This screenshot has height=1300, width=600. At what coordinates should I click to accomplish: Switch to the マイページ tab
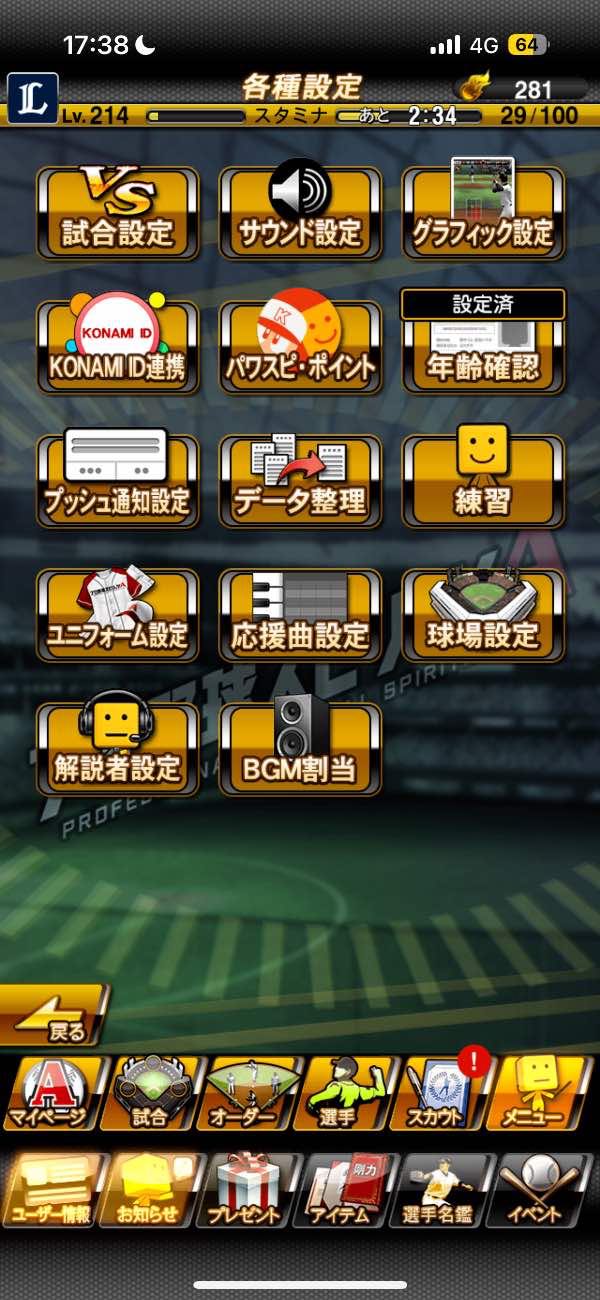pyautogui.click(x=52, y=1093)
